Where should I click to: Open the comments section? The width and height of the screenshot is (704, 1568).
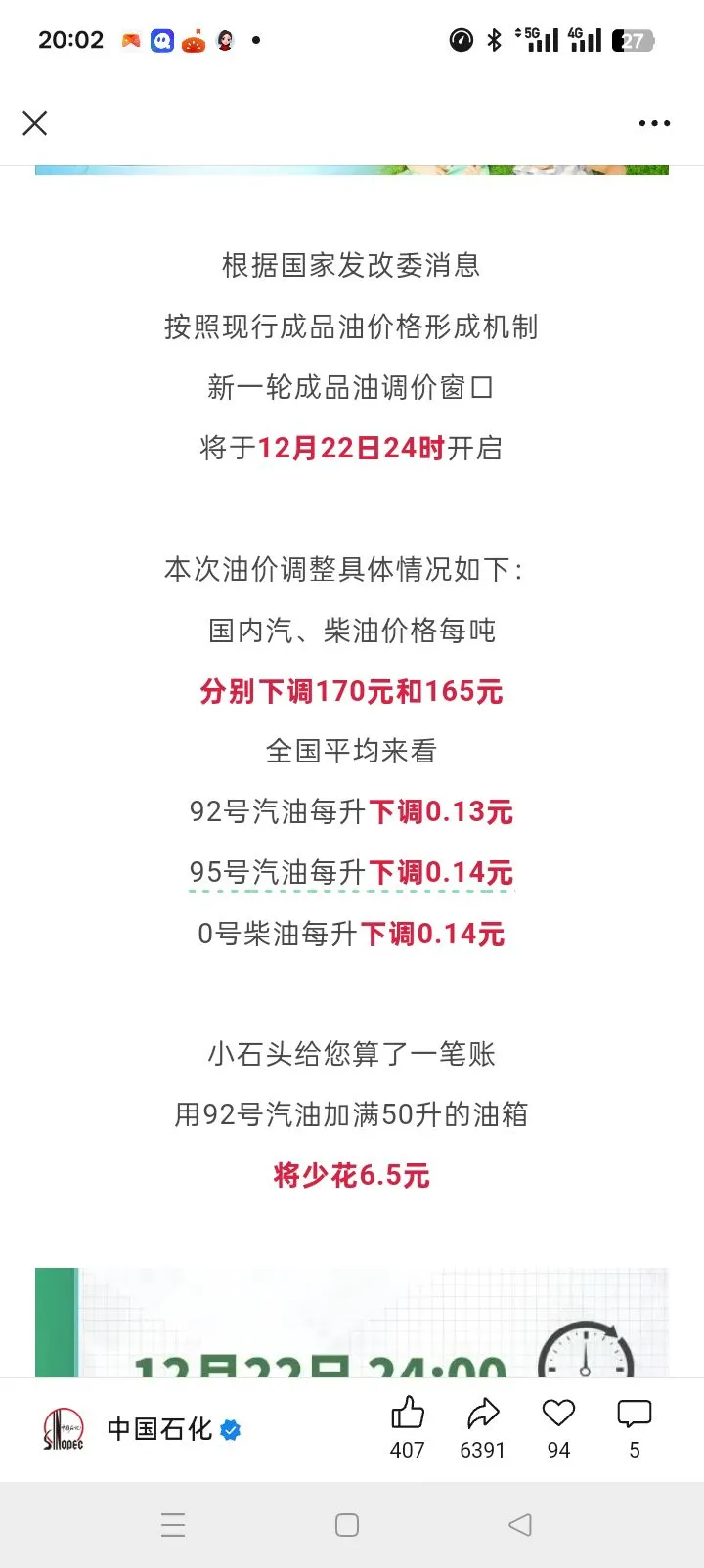[x=634, y=1414]
